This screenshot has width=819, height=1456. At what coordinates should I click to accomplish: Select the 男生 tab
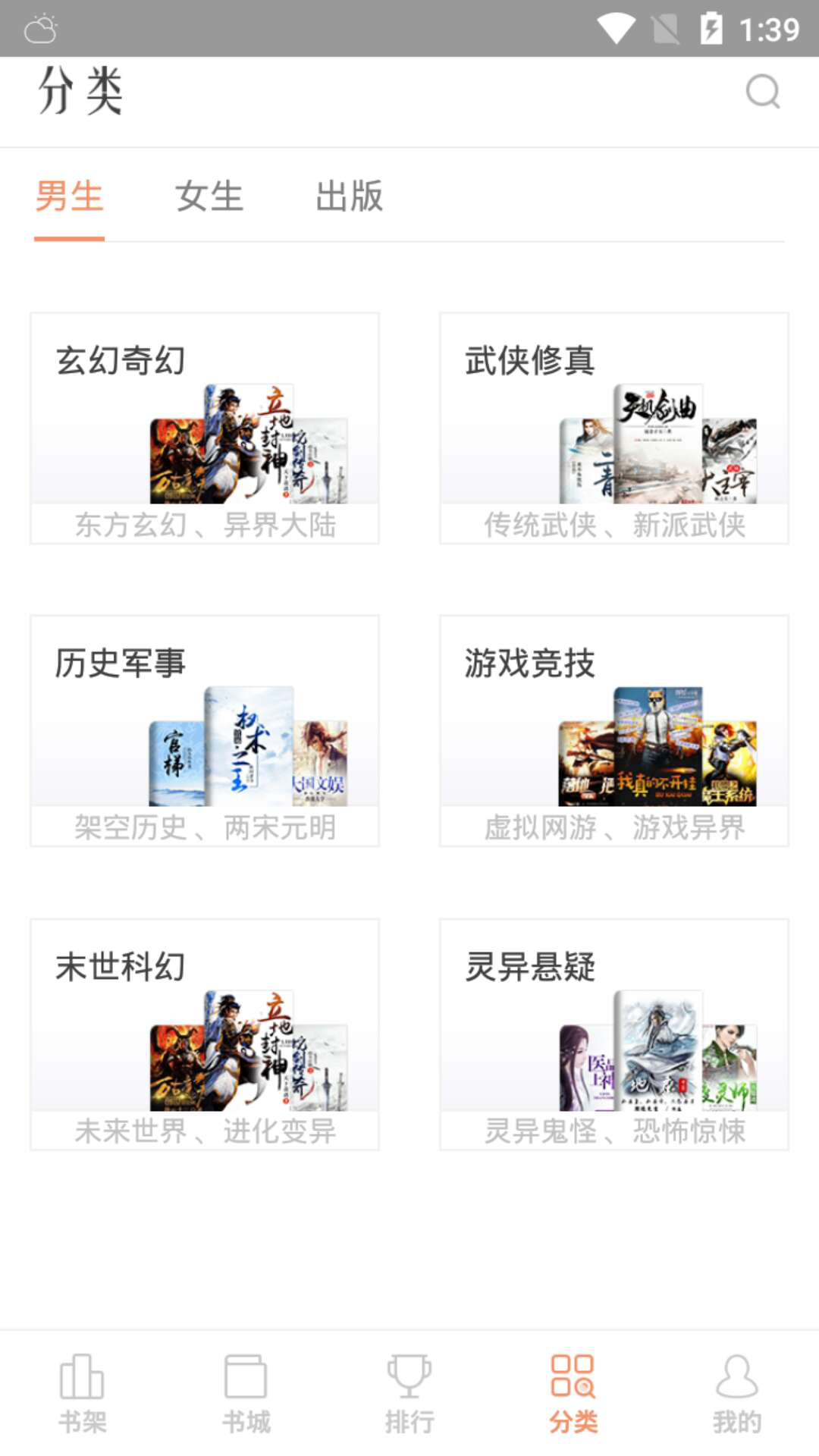click(69, 197)
